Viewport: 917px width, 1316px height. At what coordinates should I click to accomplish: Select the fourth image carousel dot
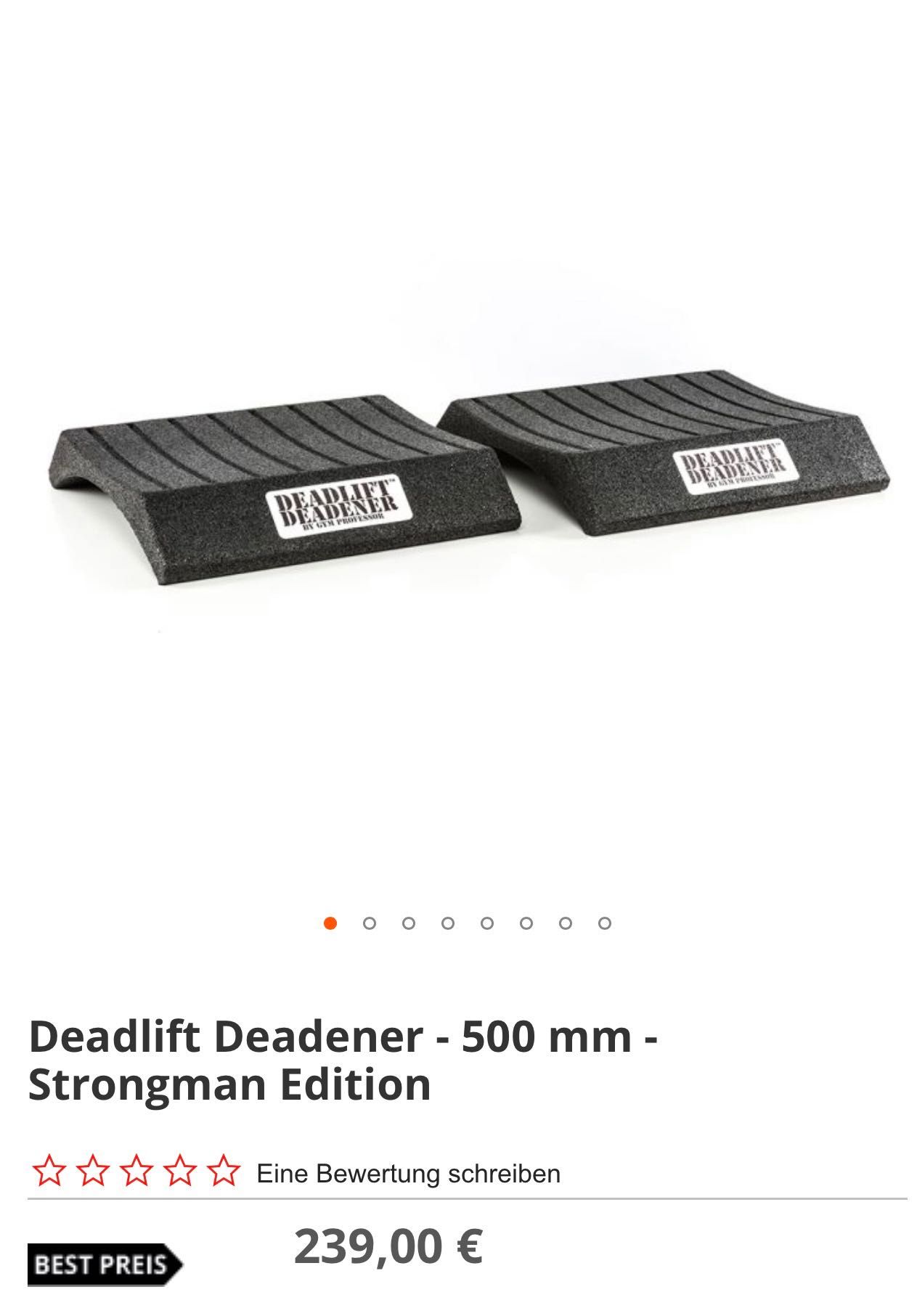tap(448, 923)
